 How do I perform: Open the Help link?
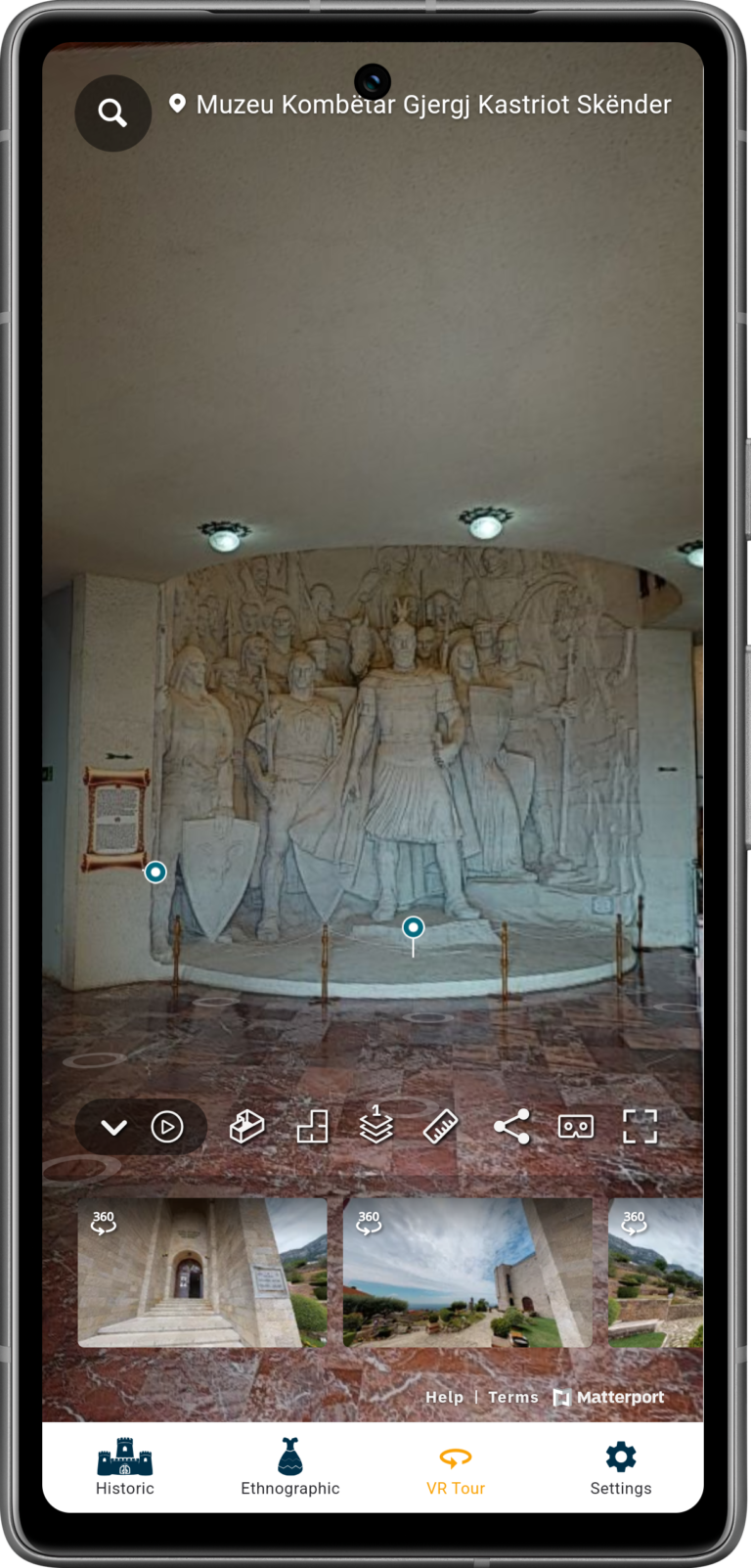click(x=444, y=1397)
